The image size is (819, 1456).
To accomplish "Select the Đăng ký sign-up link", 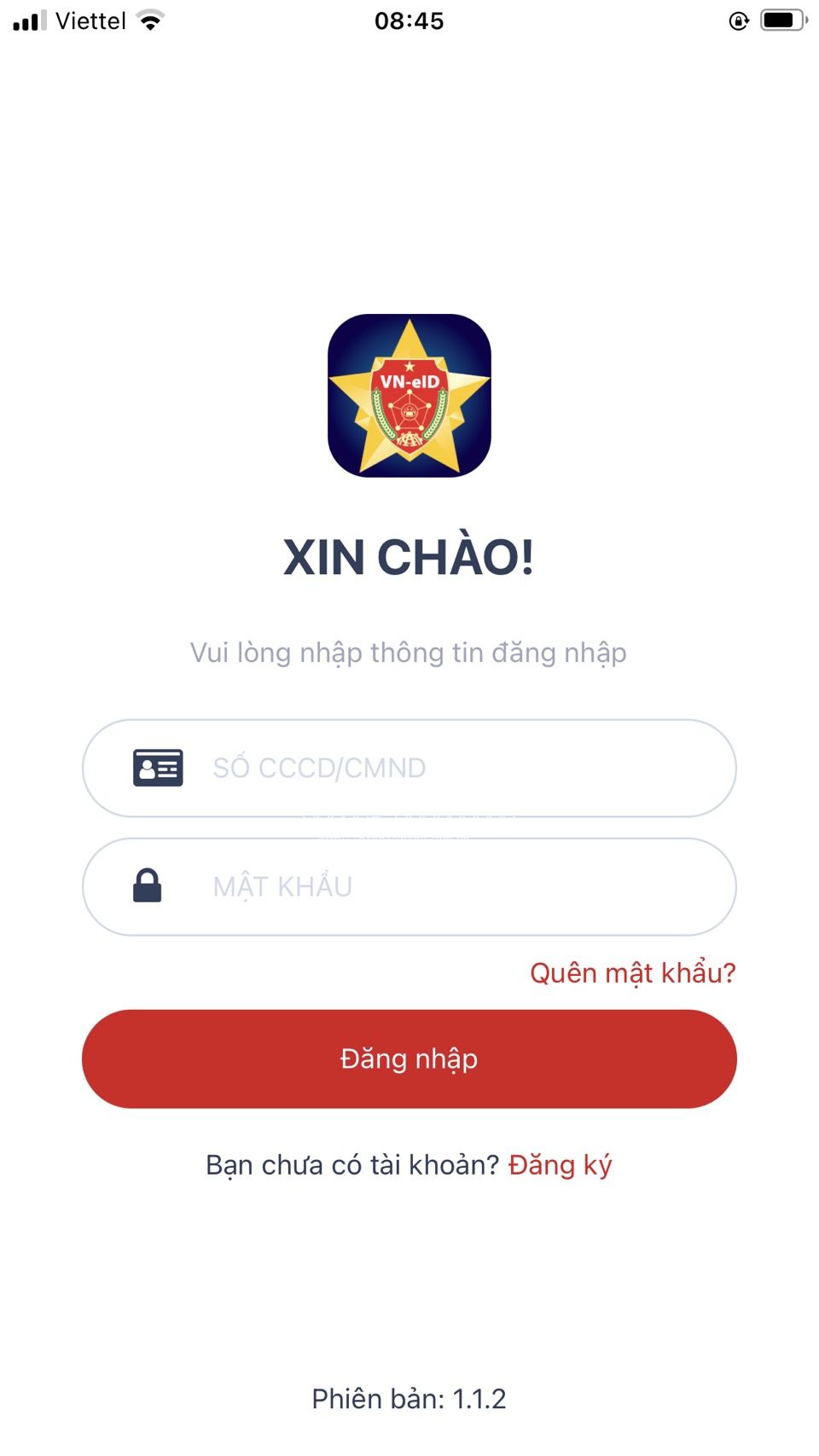I will coord(561,1165).
